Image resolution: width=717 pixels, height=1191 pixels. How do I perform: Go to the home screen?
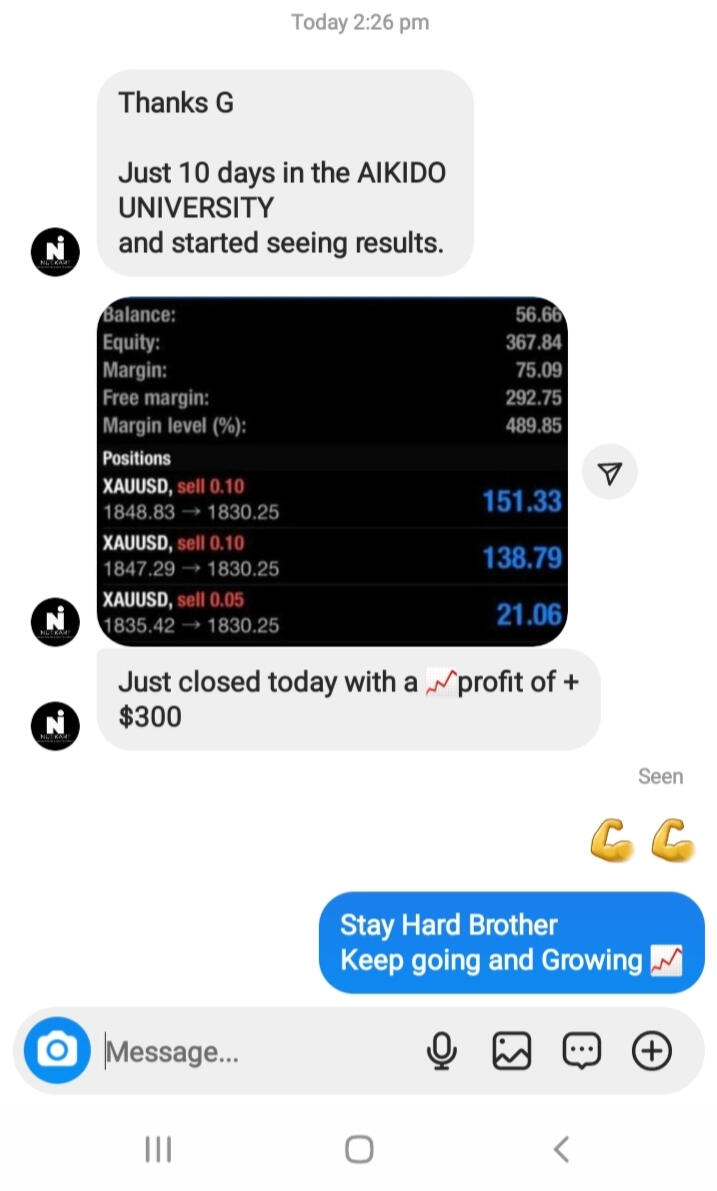point(358,1149)
